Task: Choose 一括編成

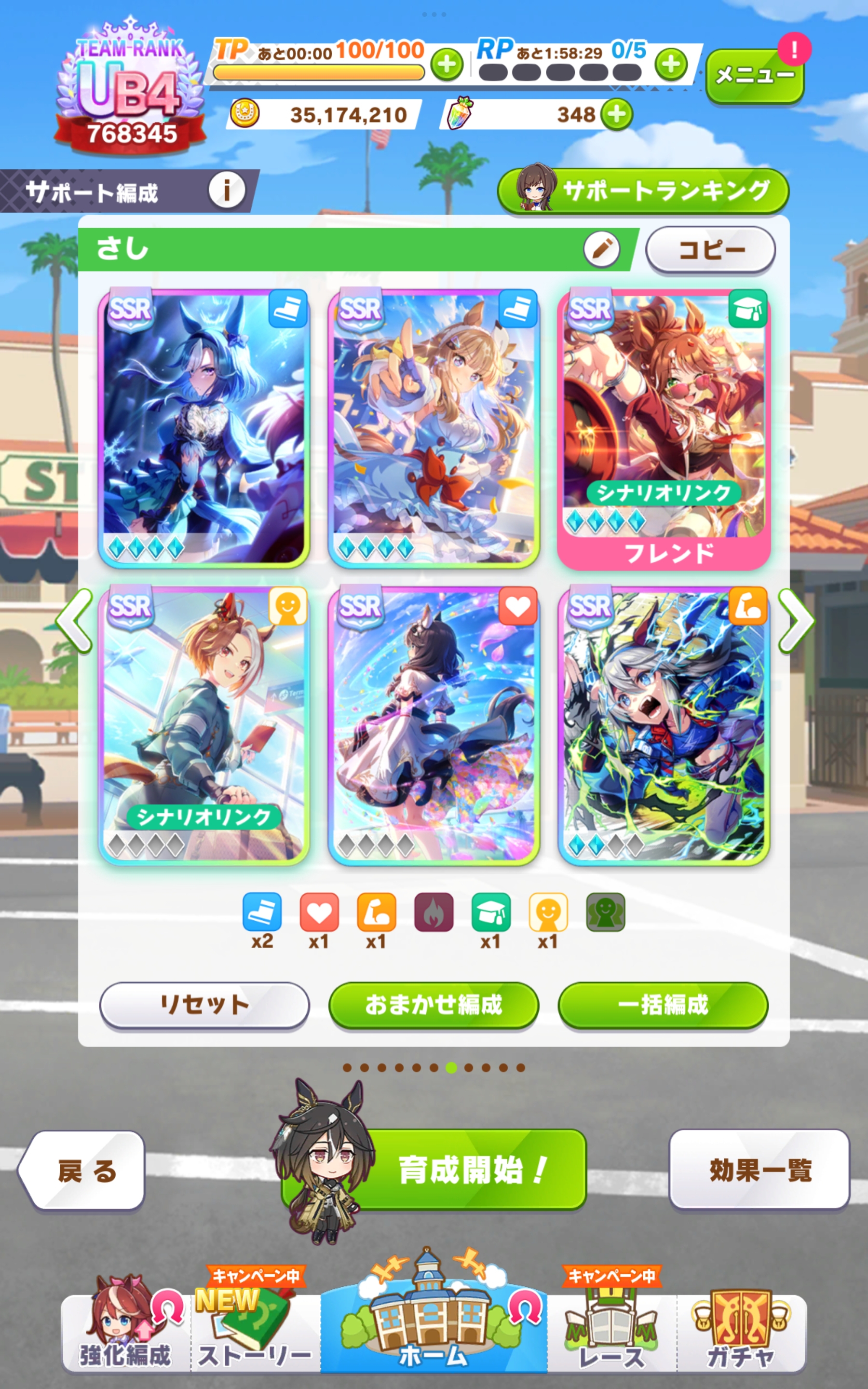Action: tap(663, 1005)
